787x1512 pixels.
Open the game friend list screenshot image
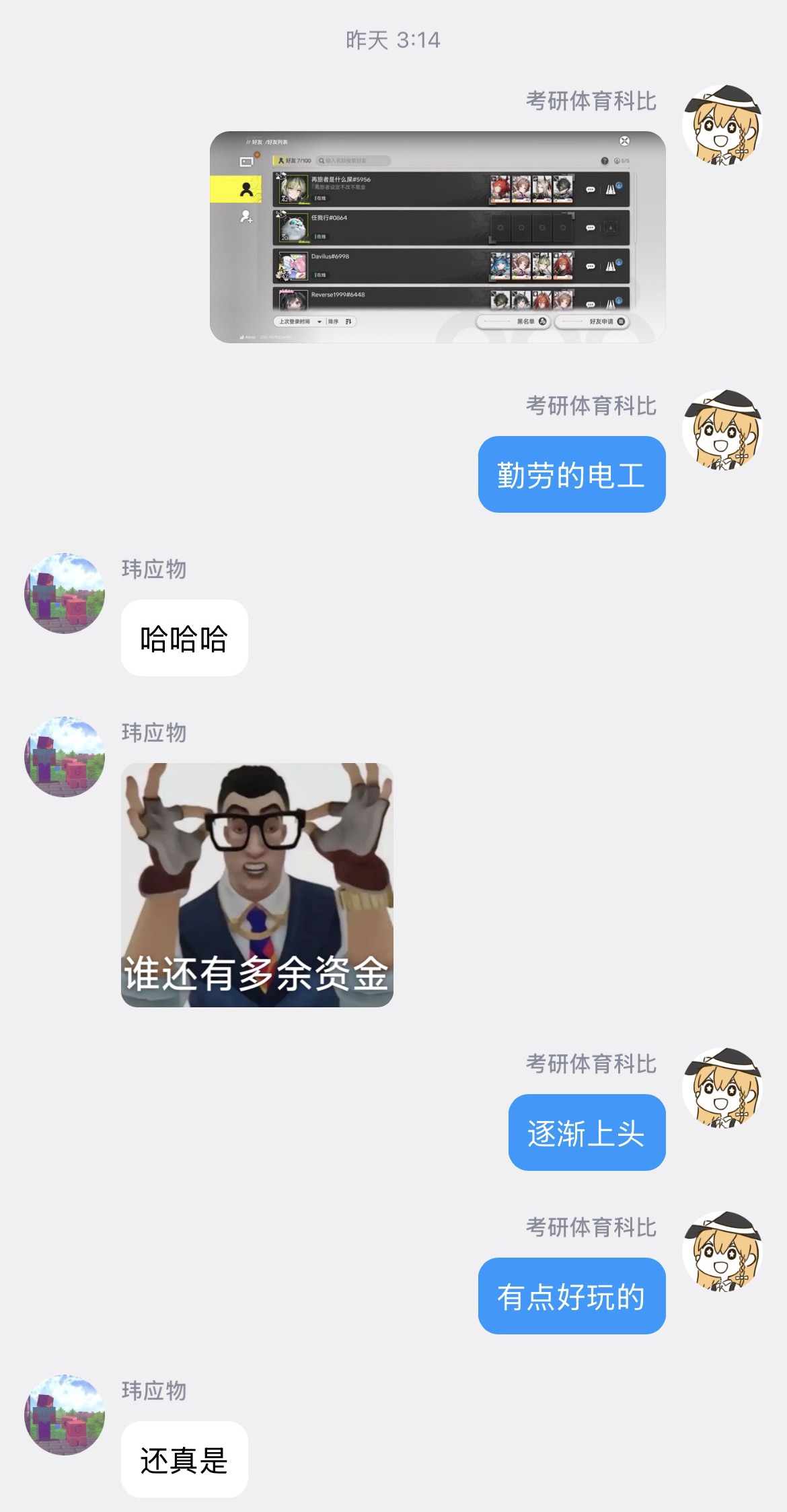[437, 237]
